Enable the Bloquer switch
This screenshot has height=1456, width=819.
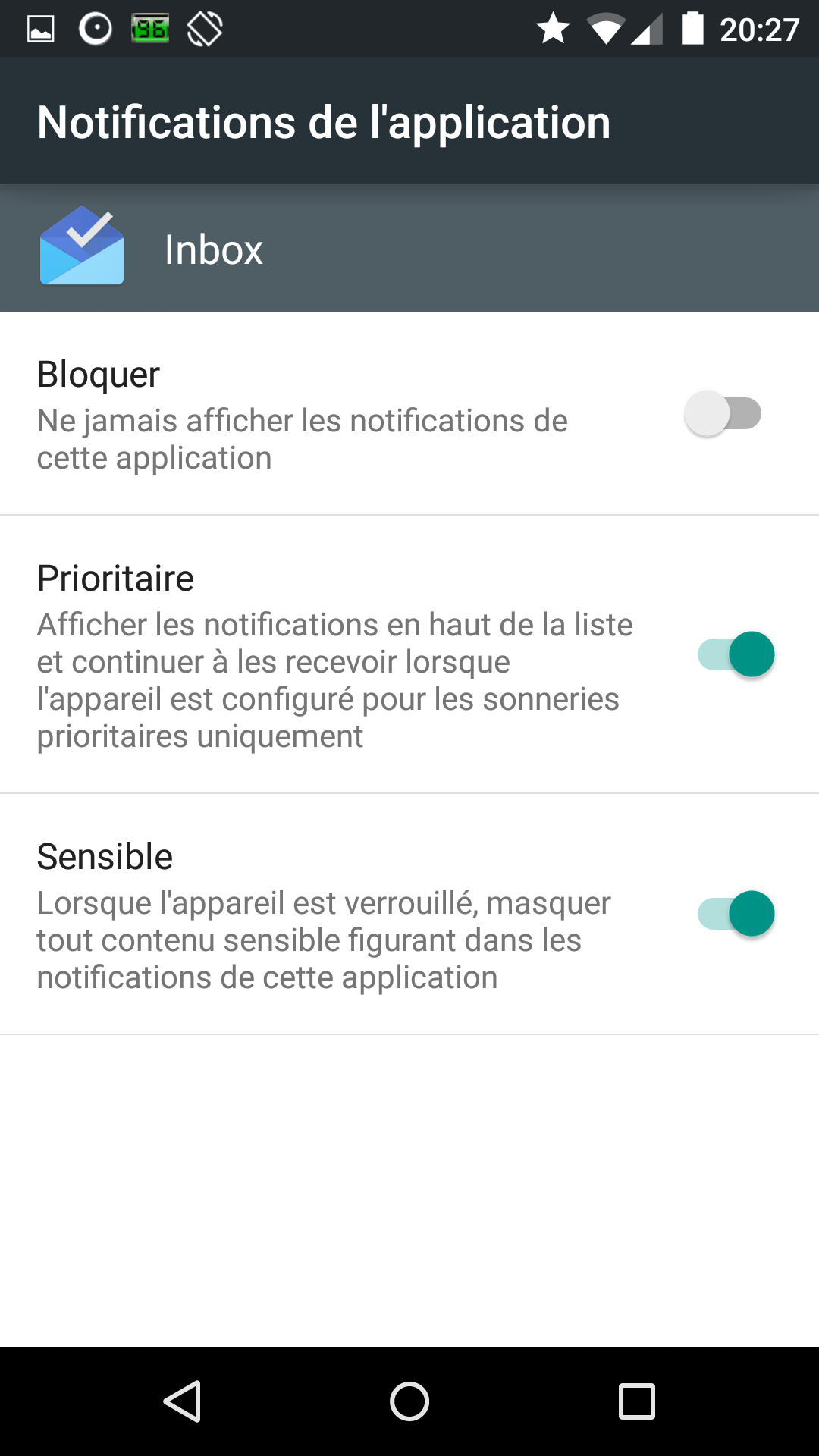point(723,413)
